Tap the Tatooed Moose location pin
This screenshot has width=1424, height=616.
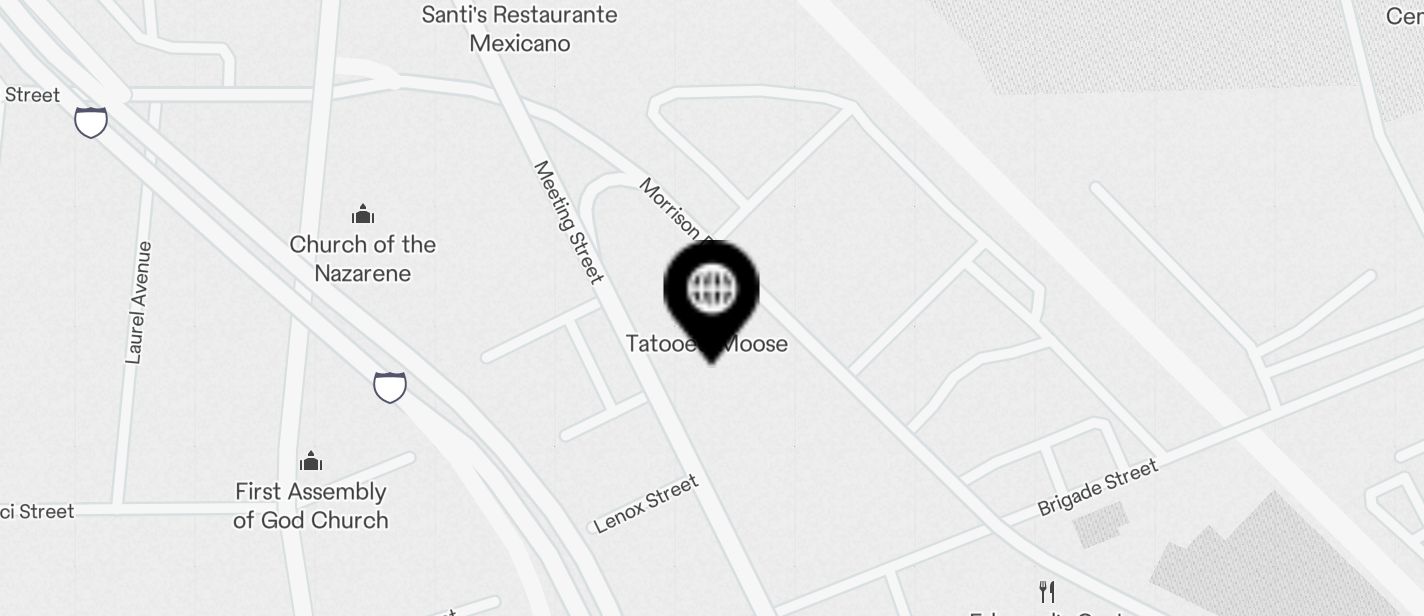[711, 293]
